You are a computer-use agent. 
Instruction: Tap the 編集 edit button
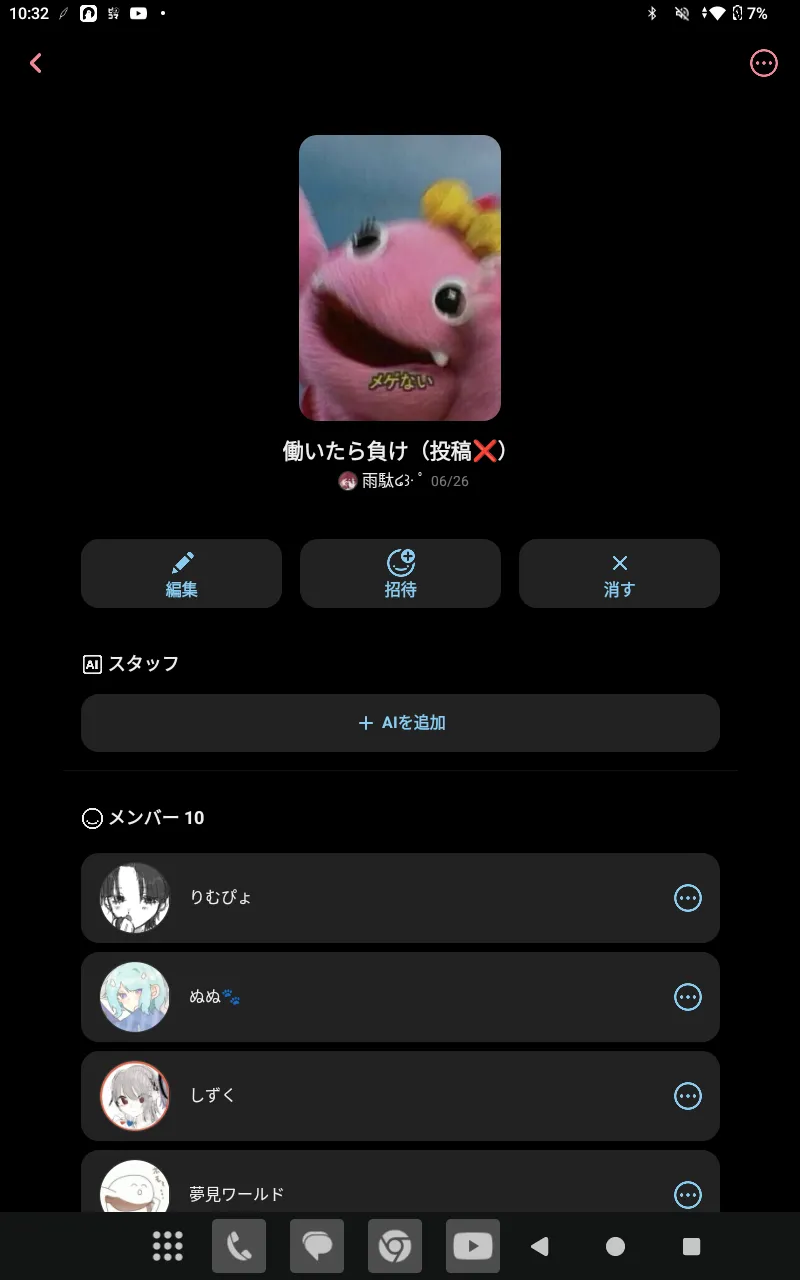[x=181, y=574]
